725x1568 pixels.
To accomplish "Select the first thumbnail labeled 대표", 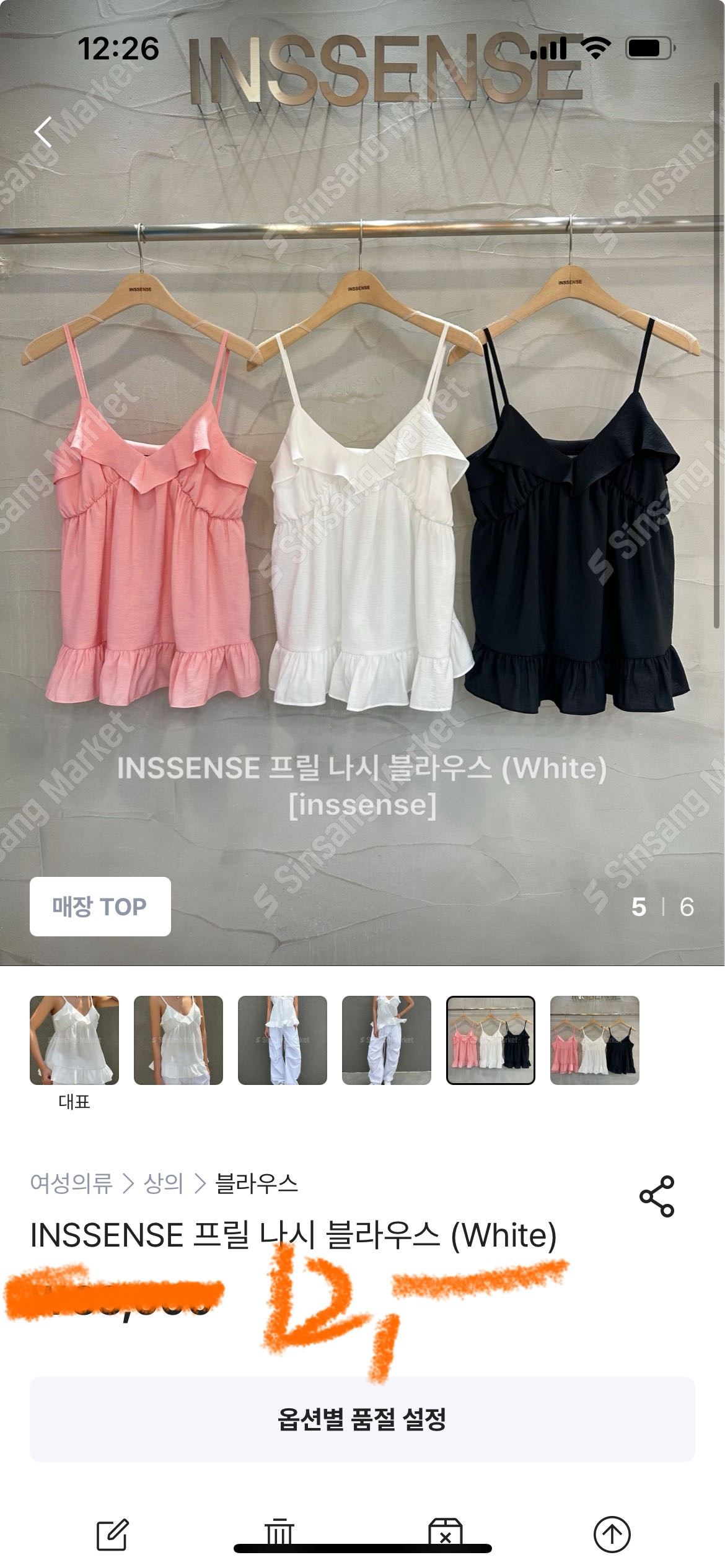I will tap(74, 1040).
